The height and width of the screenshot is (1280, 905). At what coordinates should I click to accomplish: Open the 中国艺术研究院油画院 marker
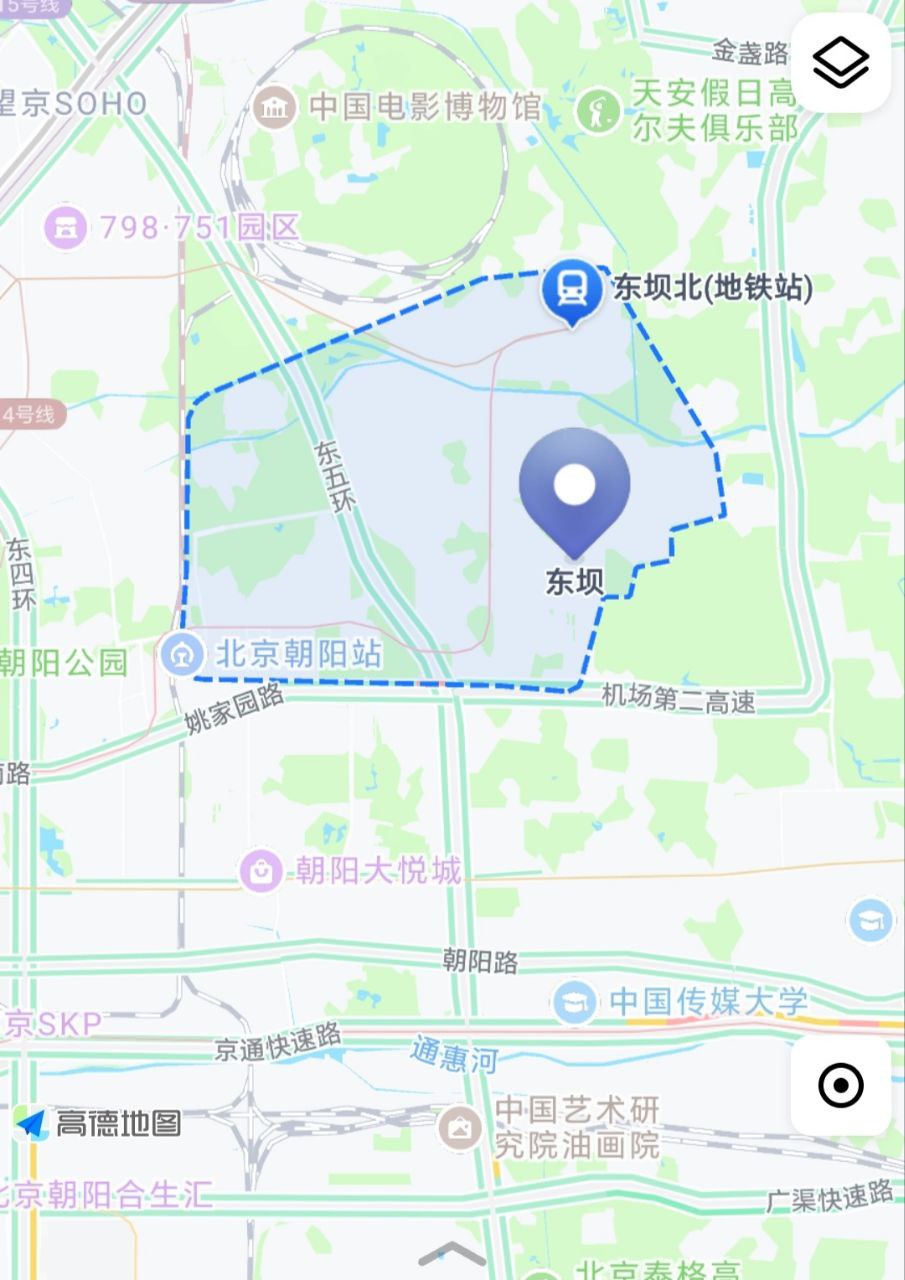(x=461, y=1127)
